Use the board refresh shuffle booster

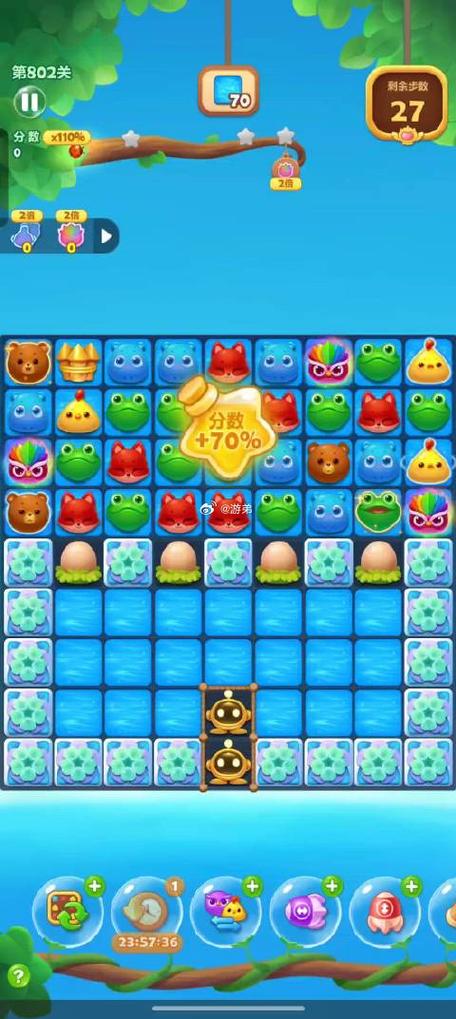[x=67, y=910]
